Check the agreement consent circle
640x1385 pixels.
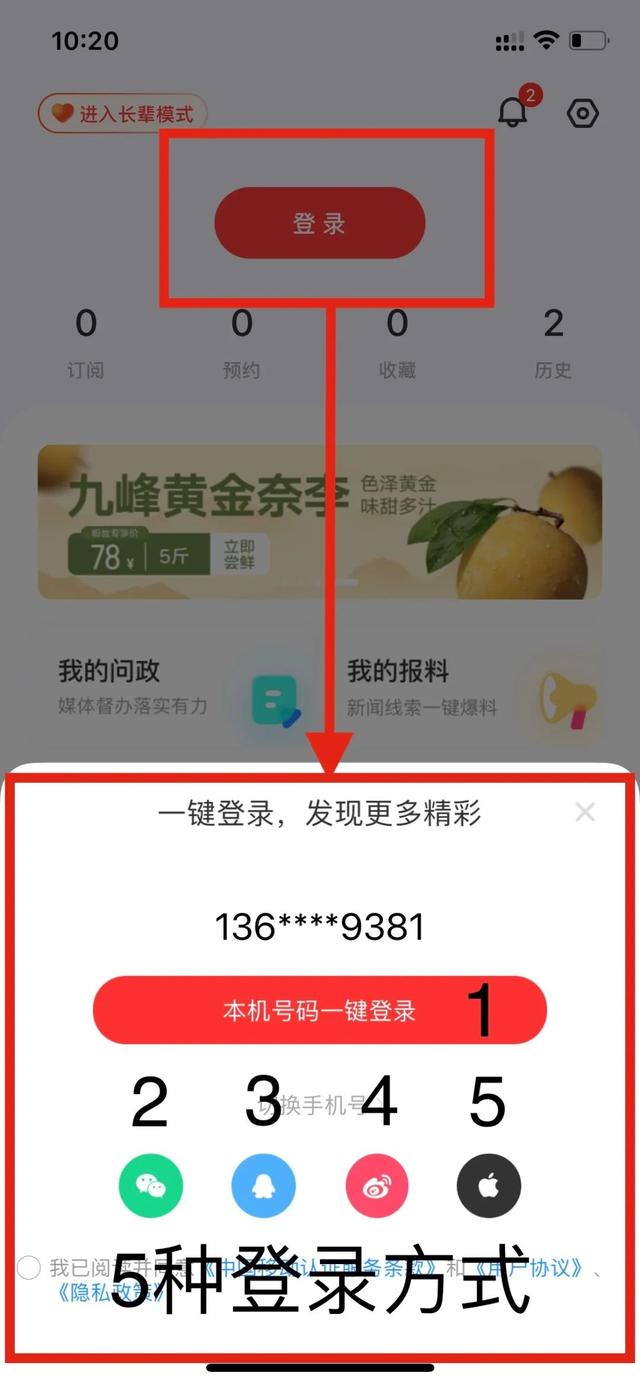click(x=30, y=1268)
